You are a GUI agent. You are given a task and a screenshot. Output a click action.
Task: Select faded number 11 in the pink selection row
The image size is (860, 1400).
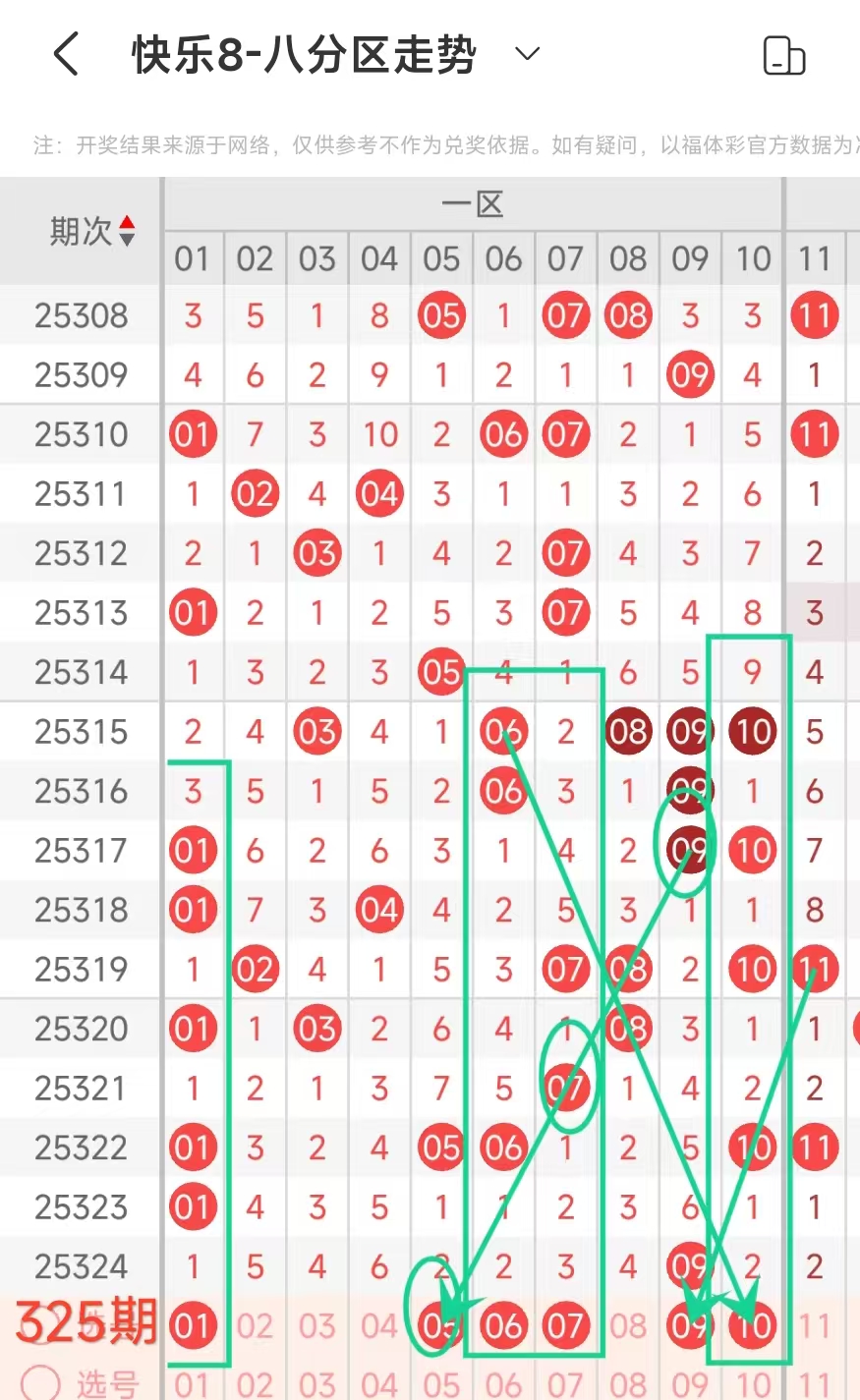click(x=815, y=1325)
